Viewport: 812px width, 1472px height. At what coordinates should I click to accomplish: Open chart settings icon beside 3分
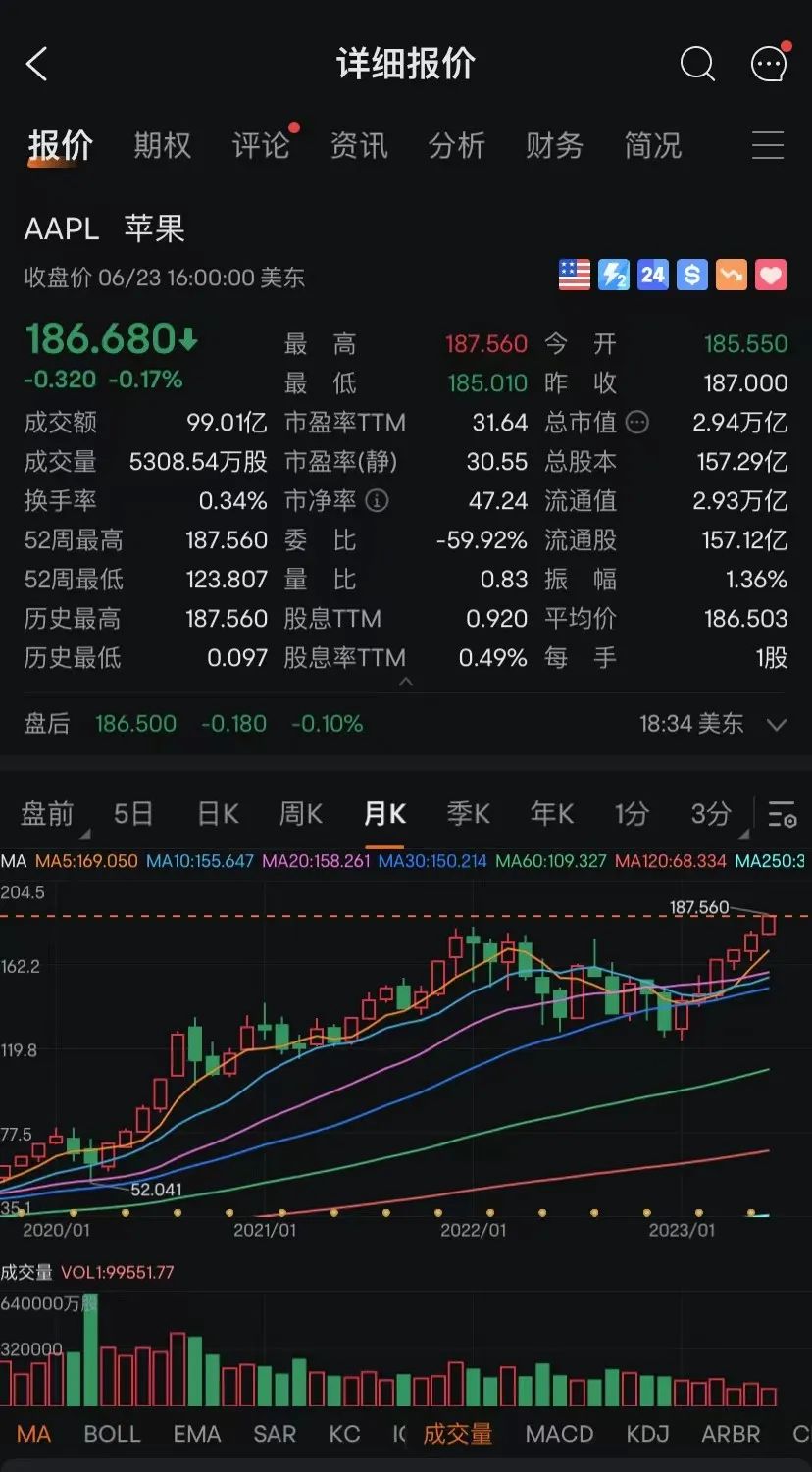pos(782,814)
